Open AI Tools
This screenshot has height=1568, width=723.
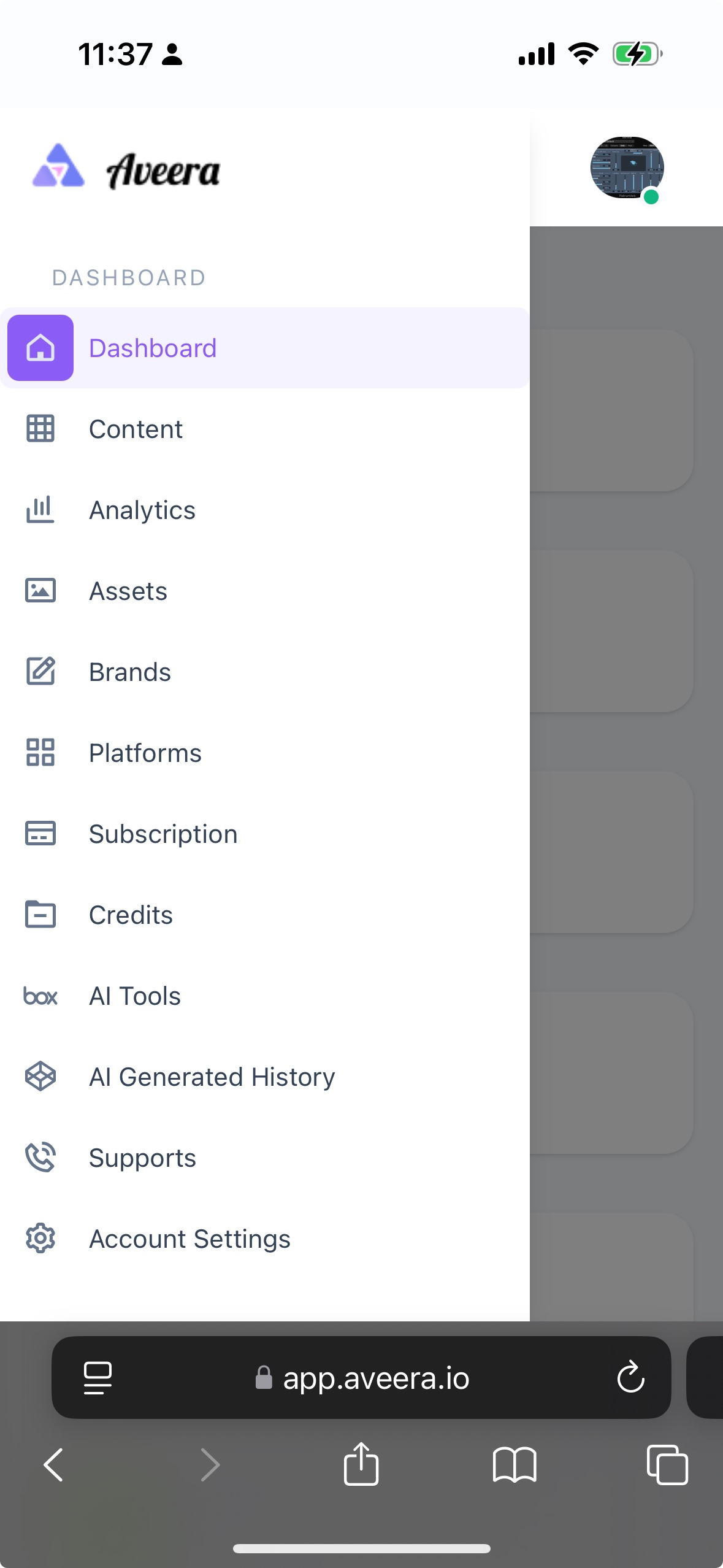coord(265,996)
